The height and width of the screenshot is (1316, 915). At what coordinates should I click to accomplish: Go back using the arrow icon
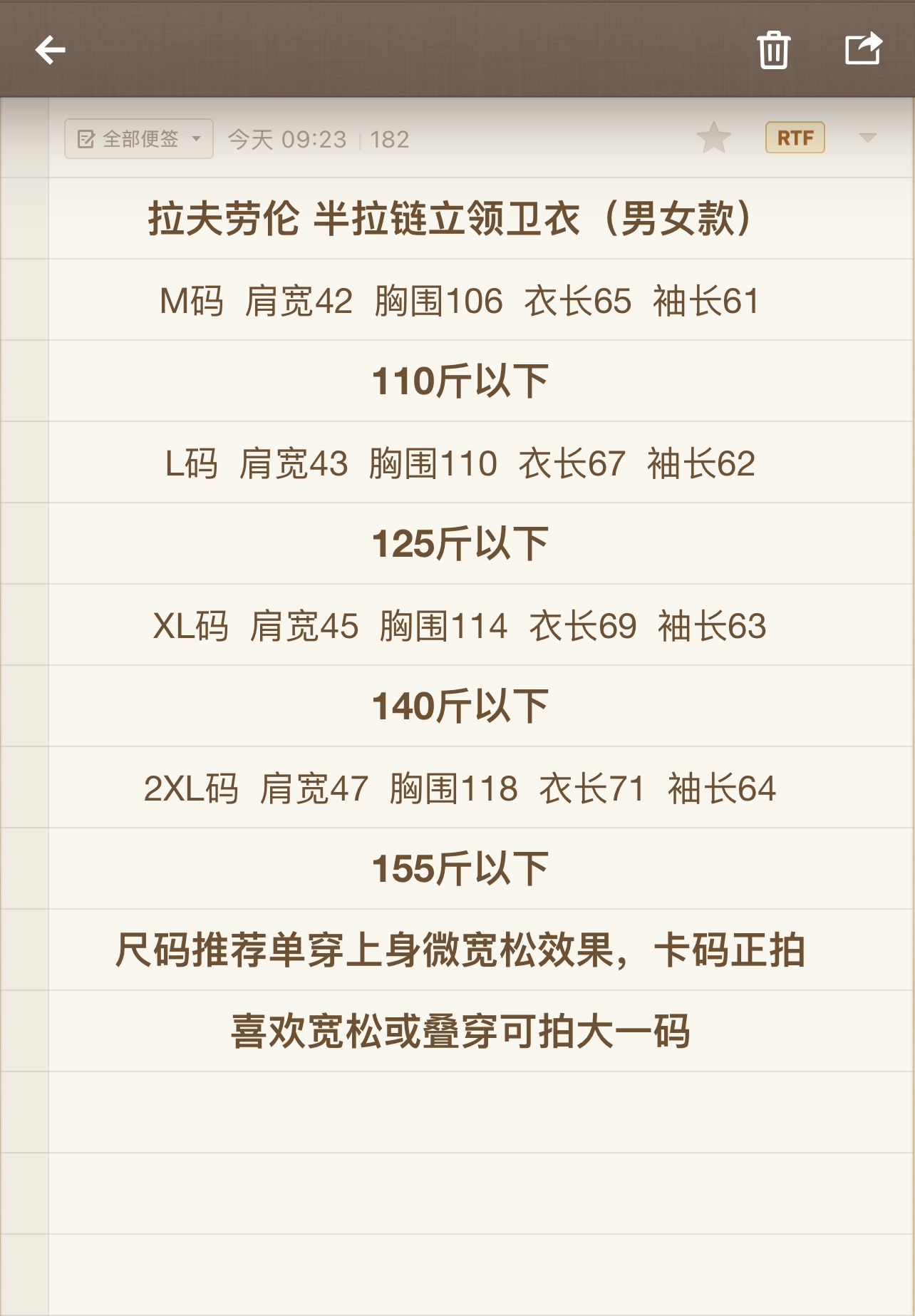tap(51, 50)
